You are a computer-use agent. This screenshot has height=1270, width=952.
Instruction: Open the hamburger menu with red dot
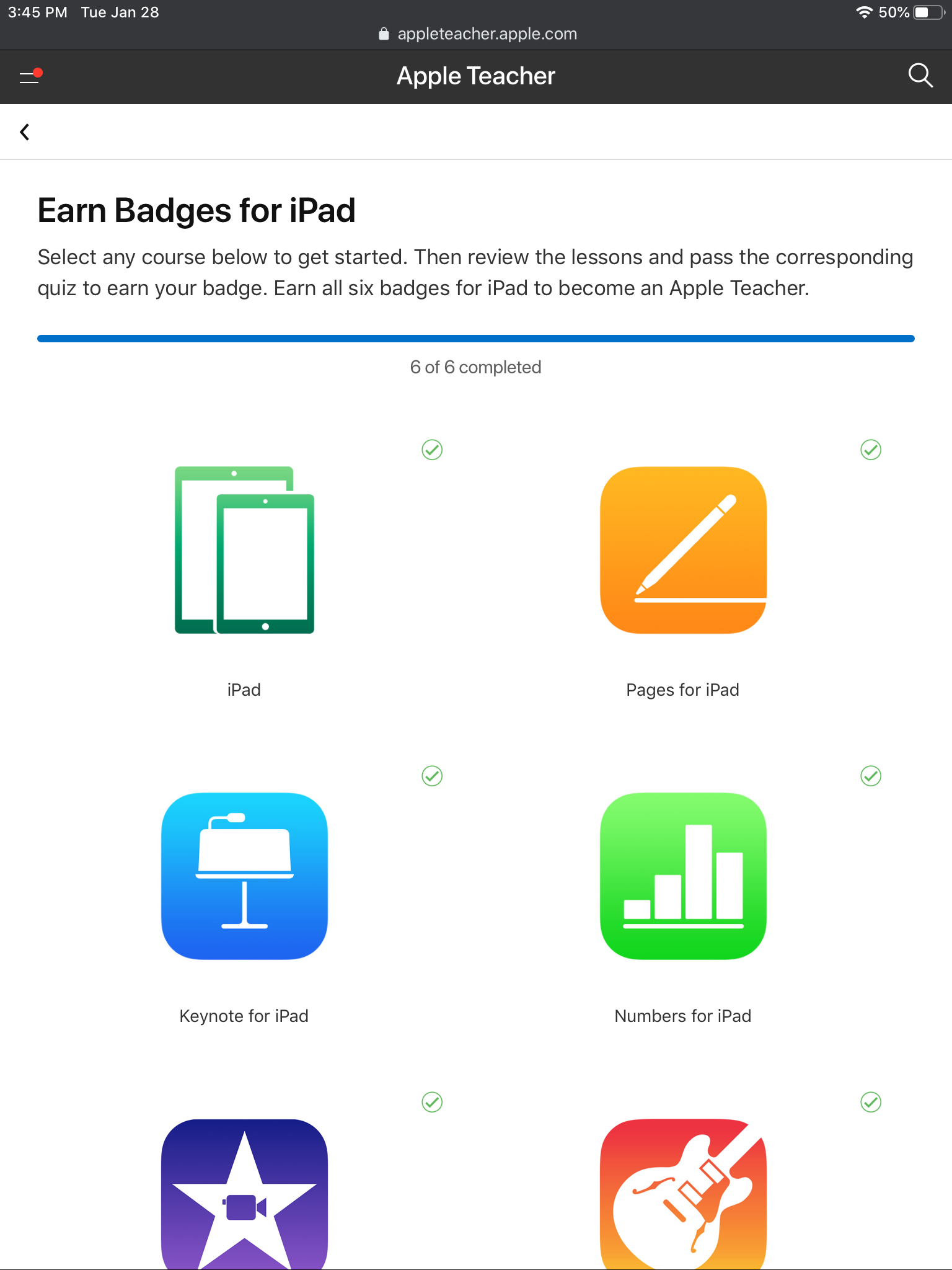coord(30,76)
